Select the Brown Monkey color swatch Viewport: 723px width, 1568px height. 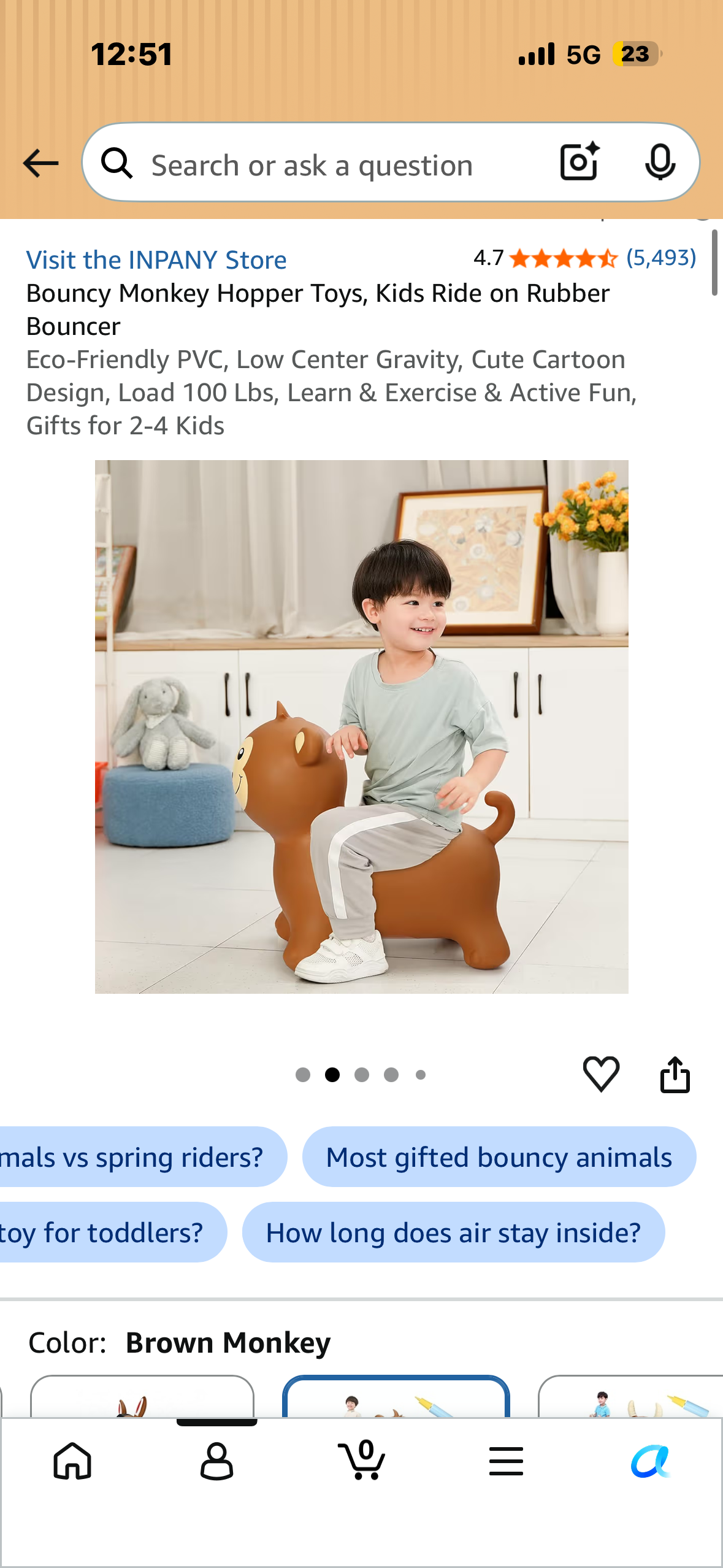coord(396,1397)
